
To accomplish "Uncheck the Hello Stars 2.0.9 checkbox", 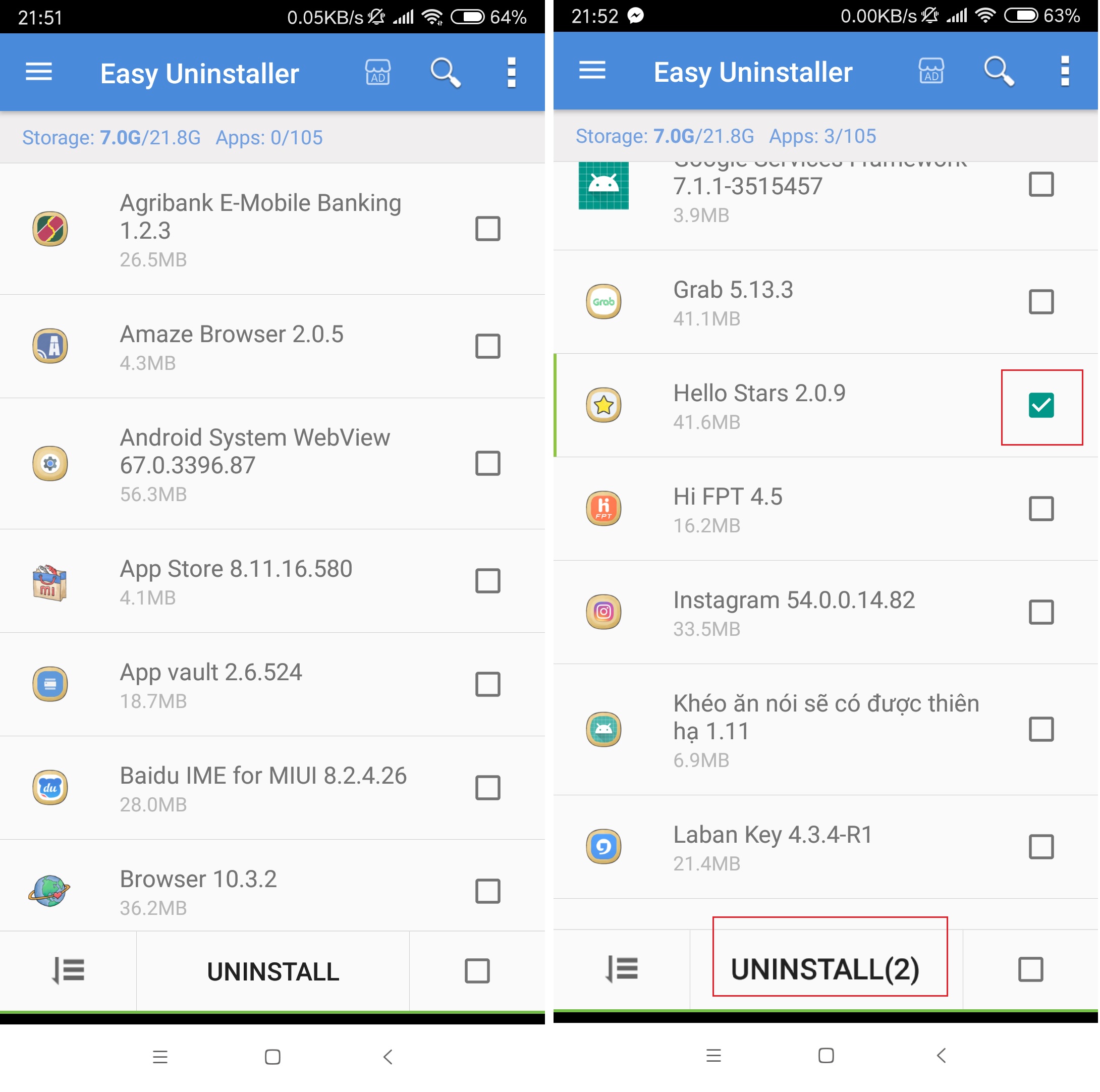I will (1041, 405).
